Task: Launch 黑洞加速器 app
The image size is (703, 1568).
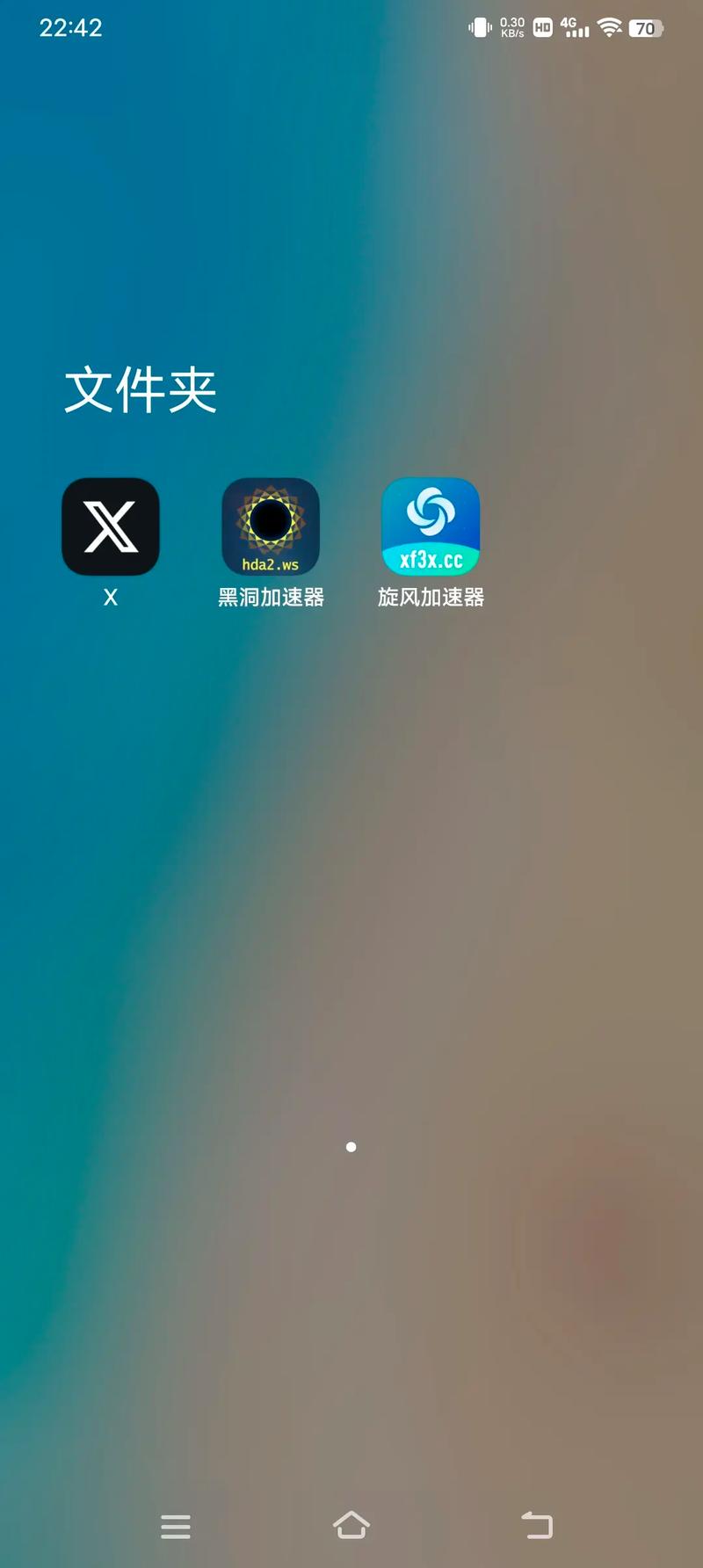Action: [x=271, y=526]
